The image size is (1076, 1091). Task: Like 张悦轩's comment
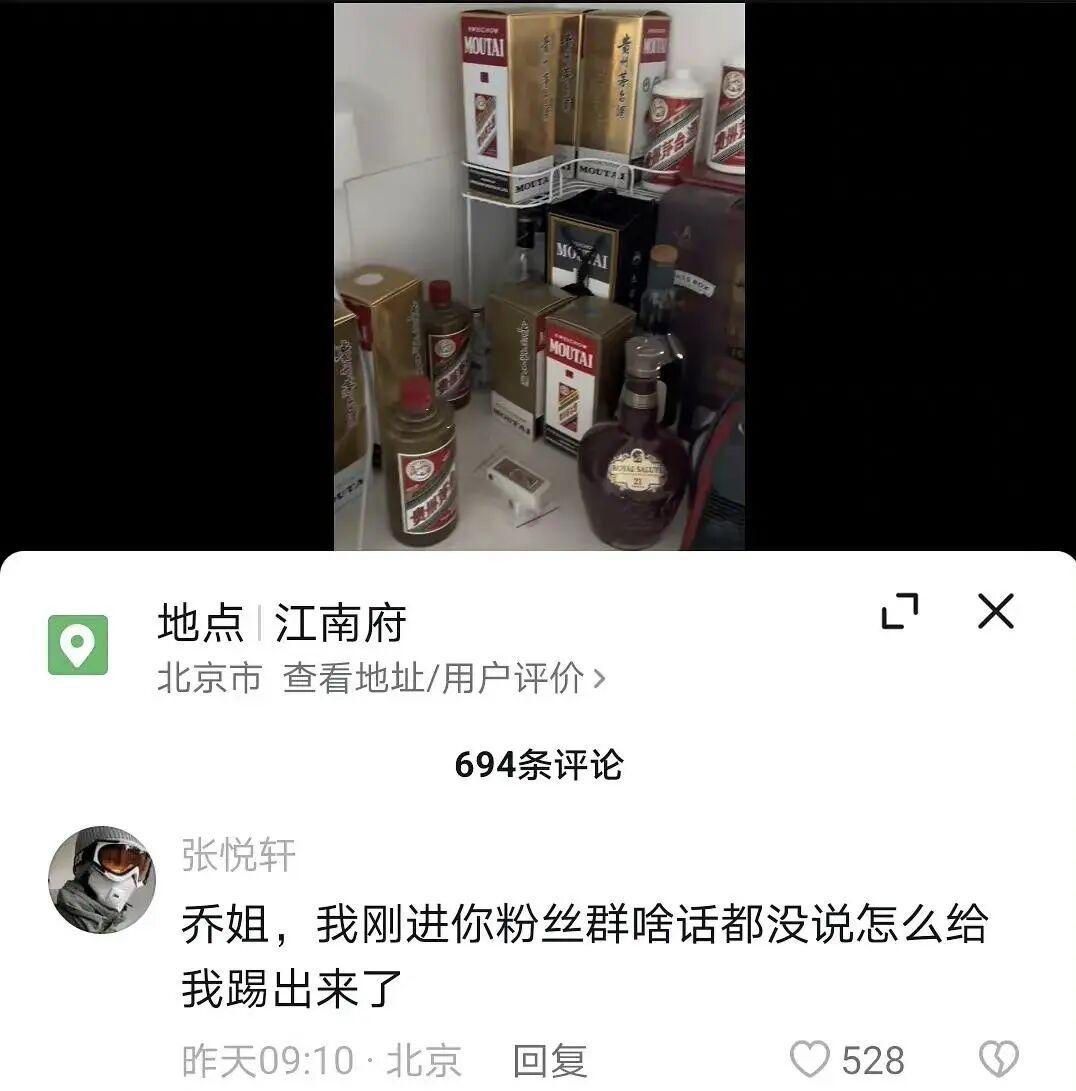click(x=811, y=1059)
